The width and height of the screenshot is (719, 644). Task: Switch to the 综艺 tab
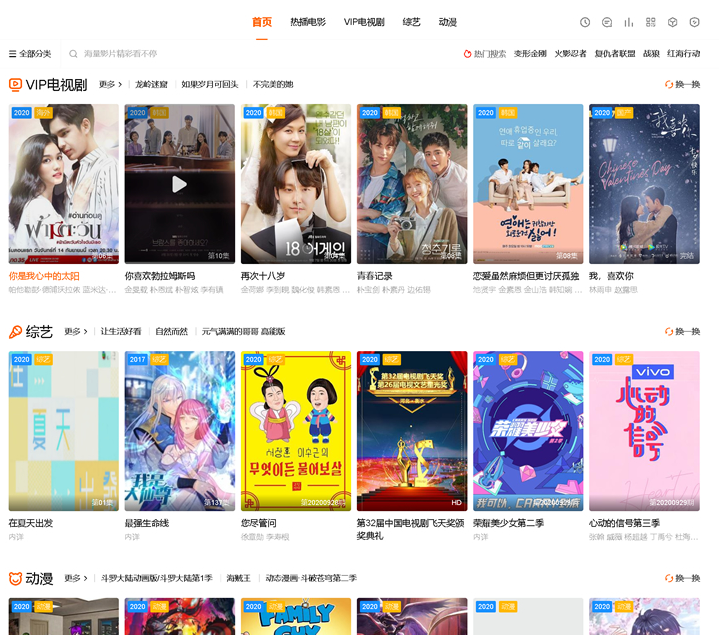(411, 21)
